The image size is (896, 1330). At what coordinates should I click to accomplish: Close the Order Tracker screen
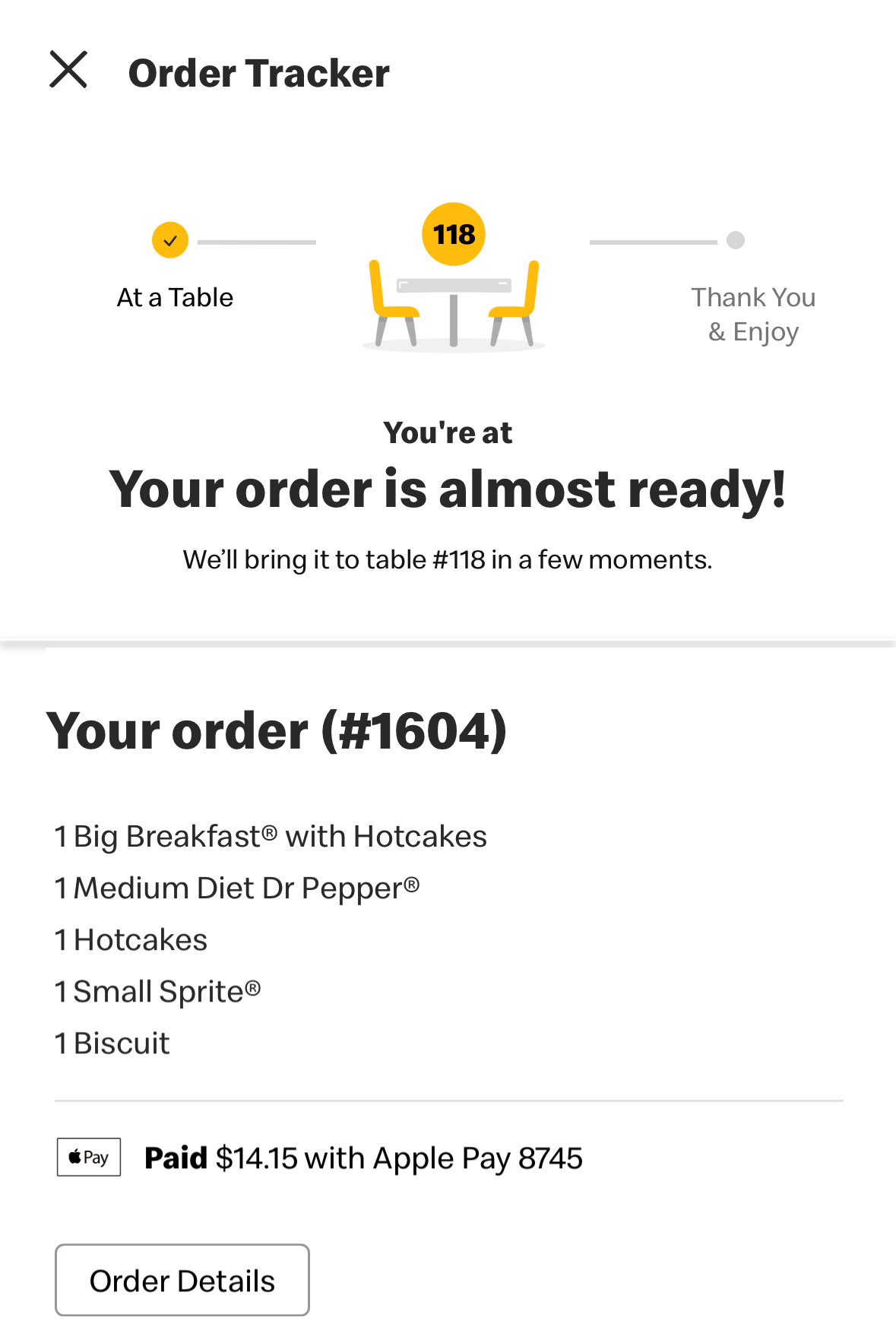click(68, 70)
